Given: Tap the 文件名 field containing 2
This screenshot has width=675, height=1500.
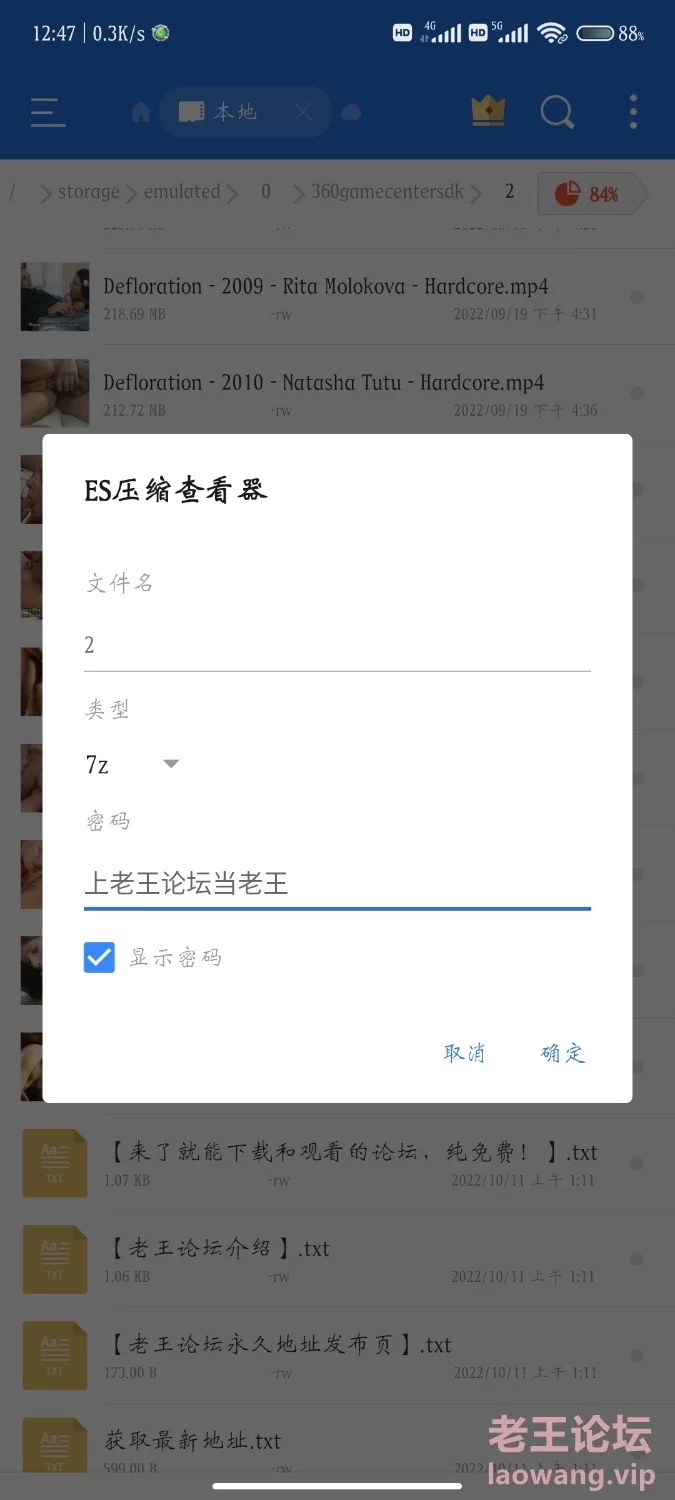Looking at the screenshot, I should [336, 645].
